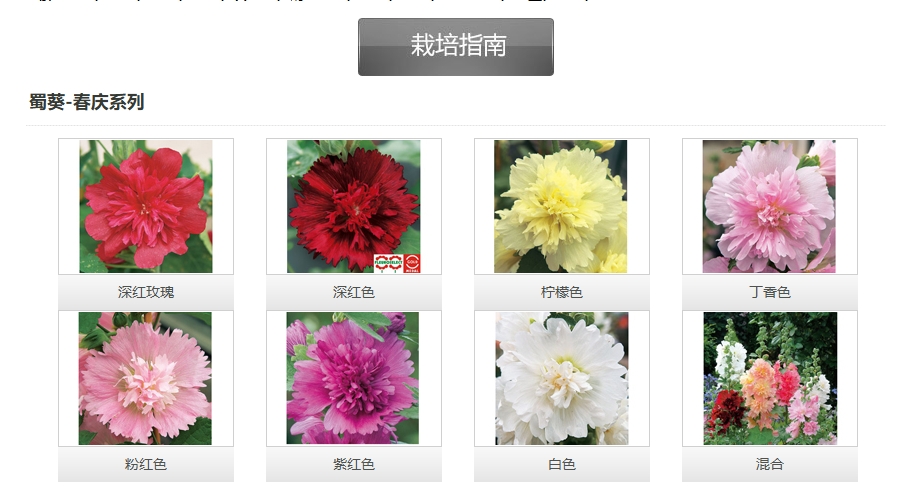View the 粉红色 hollyhock card
This screenshot has height=497, width=904.
[x=146, y=379]
